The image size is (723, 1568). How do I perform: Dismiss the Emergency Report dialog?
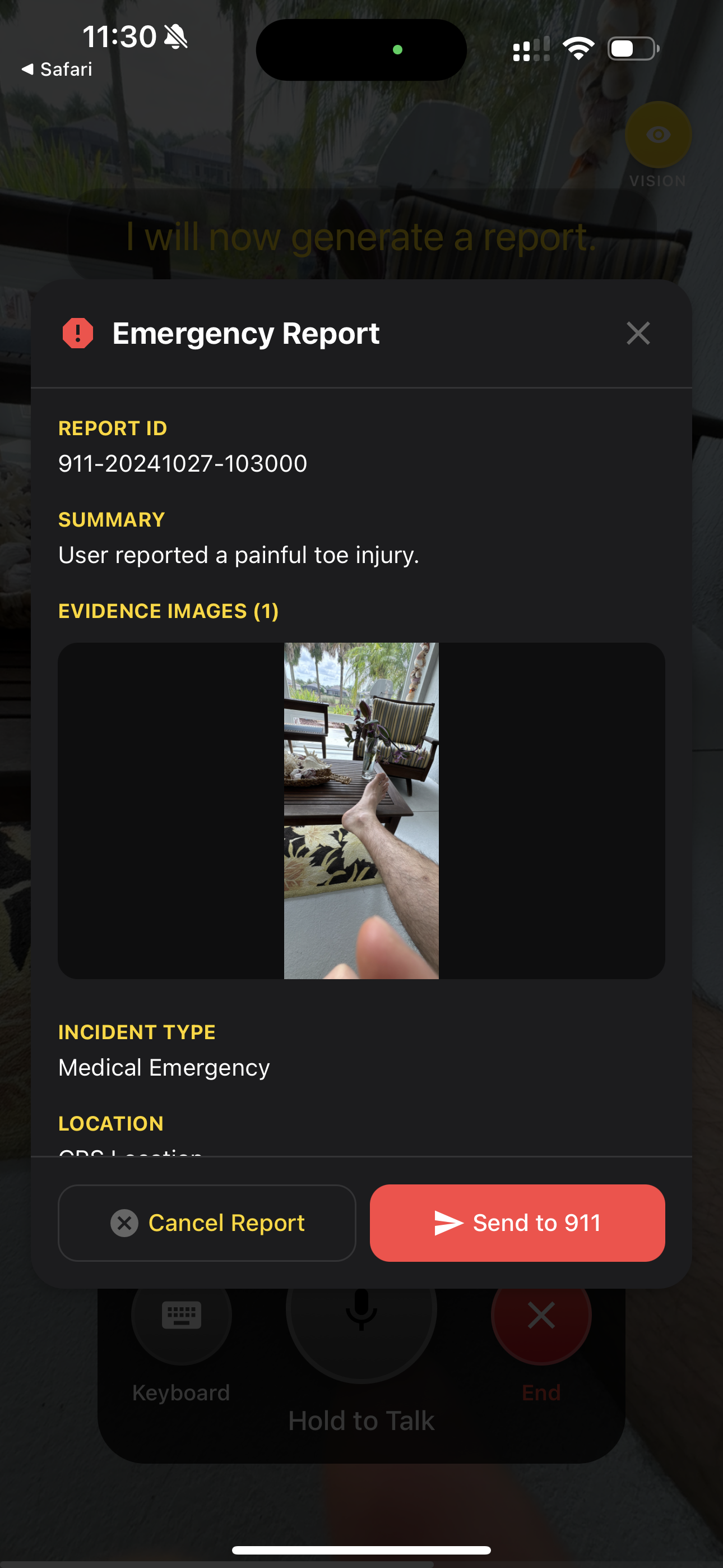point(637,333)
